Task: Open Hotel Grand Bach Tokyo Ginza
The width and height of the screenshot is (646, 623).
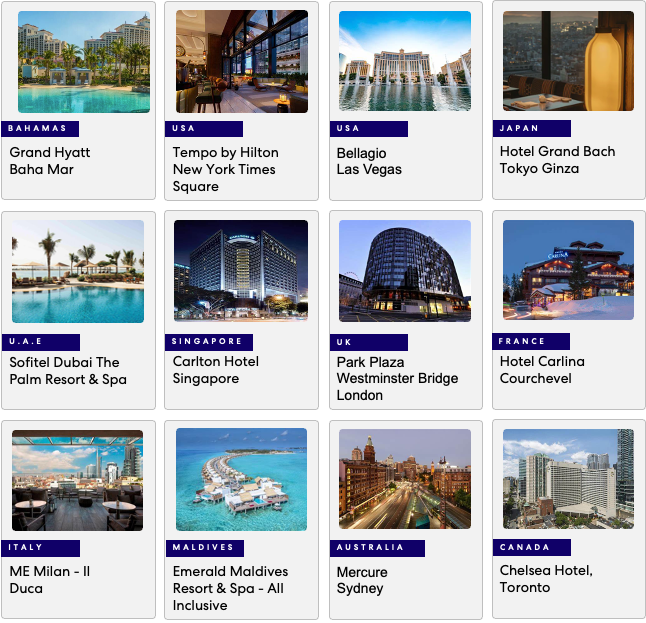Action: tap(568, 62)
